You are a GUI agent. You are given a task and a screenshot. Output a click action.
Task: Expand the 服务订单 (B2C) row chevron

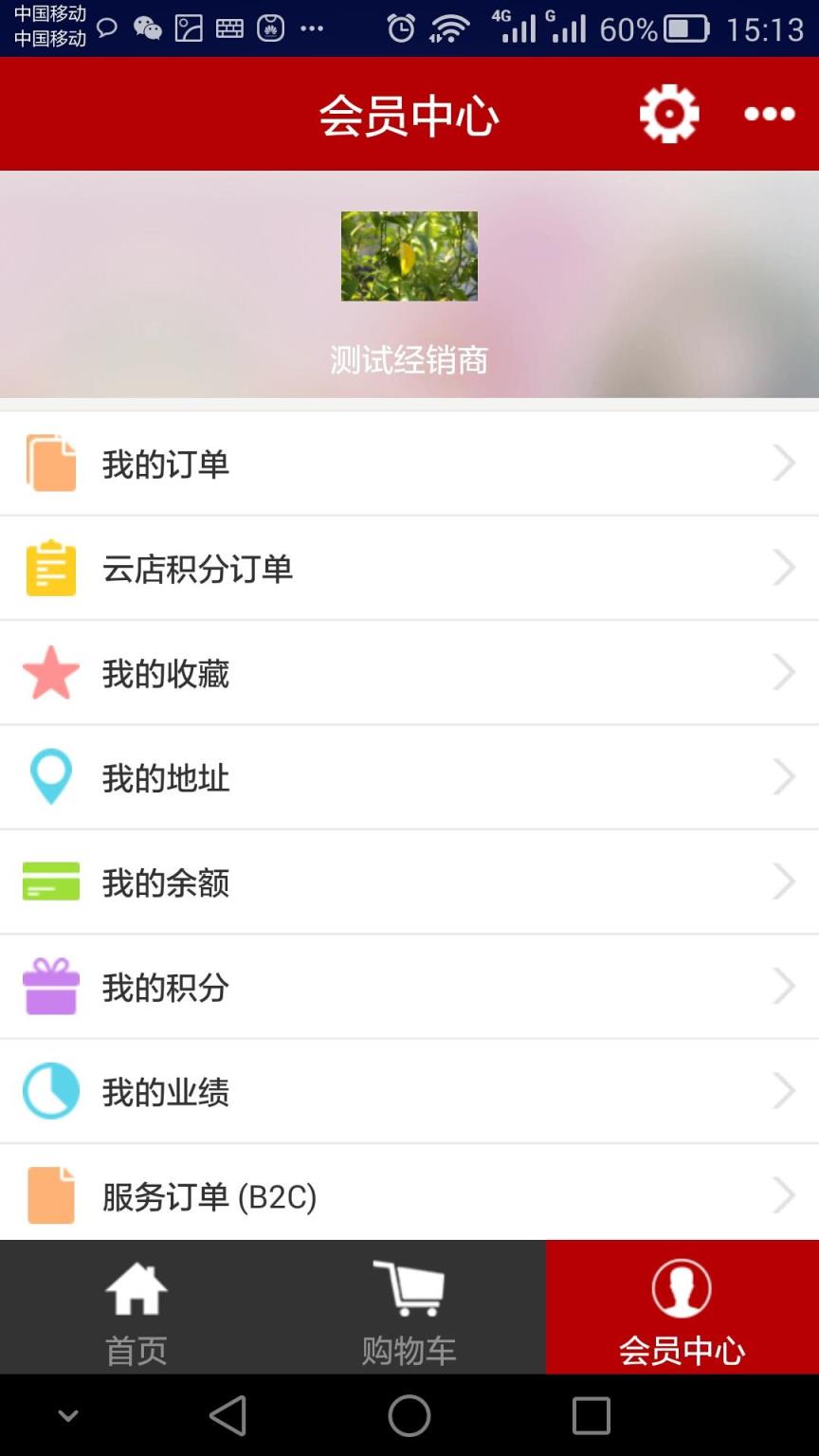(784, 1194)
